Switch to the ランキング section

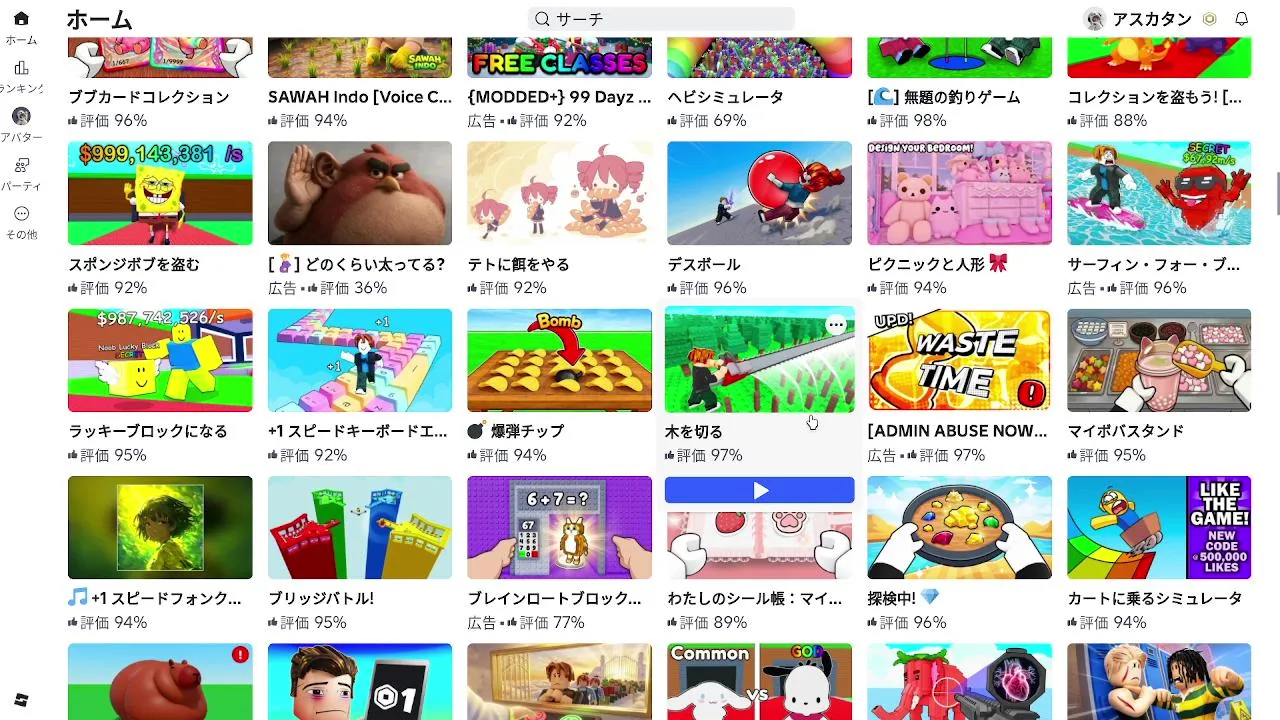click(x=21, y=76)
